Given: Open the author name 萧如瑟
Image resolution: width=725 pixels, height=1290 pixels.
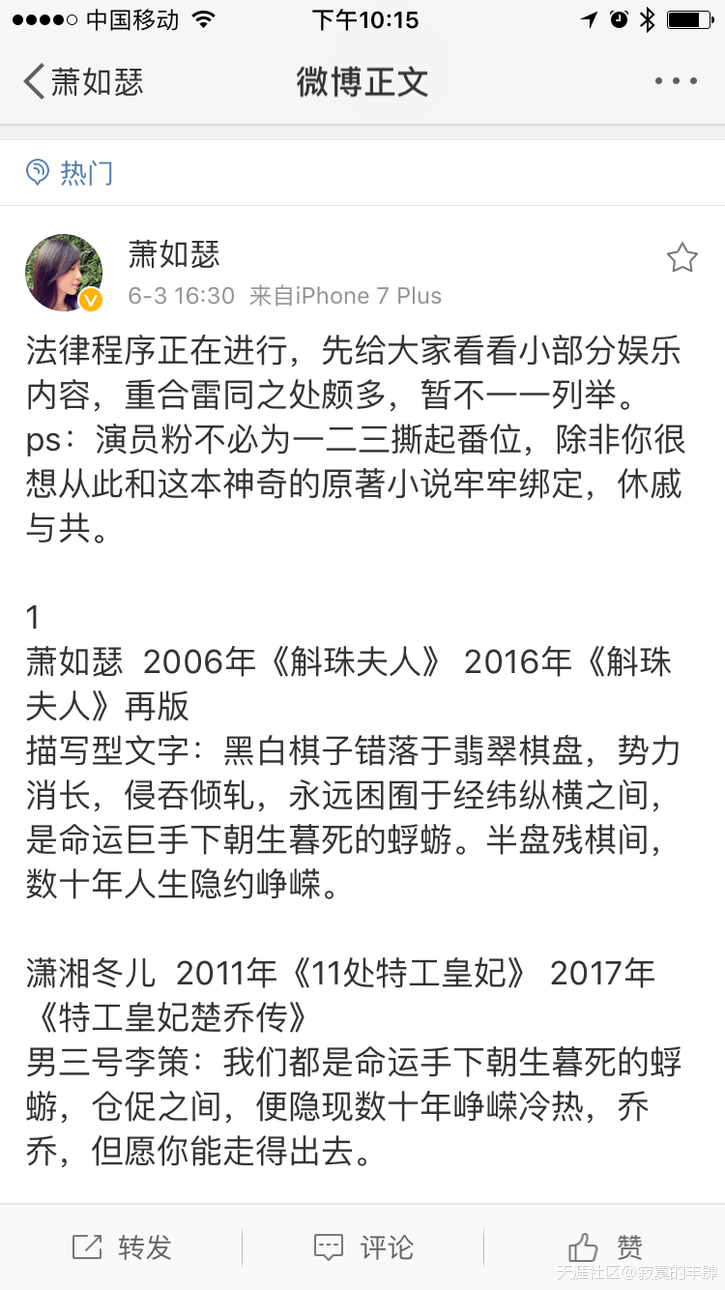Looking at the screenshot, I should tap(173, 255).
